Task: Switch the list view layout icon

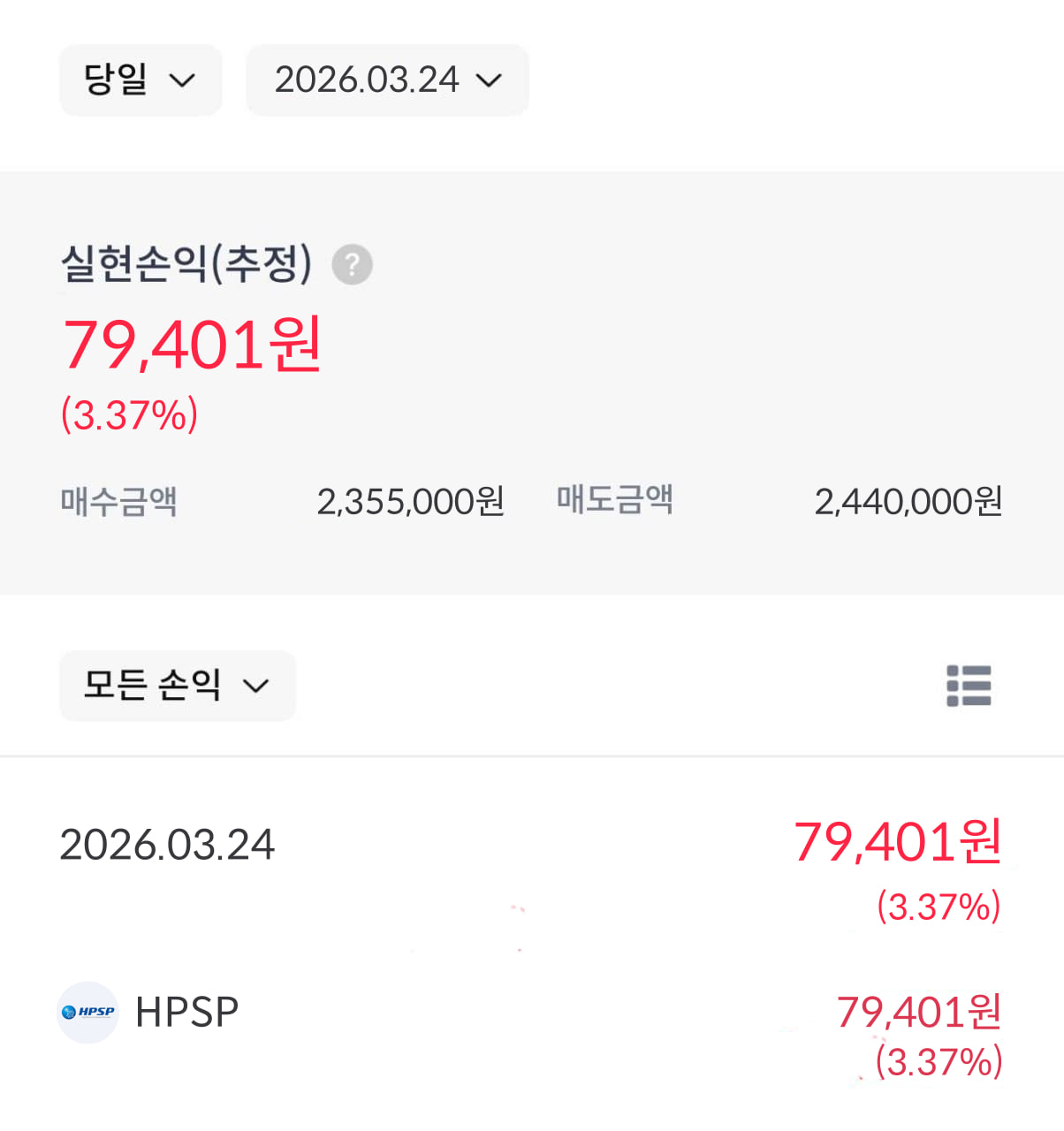Action: 969,686
